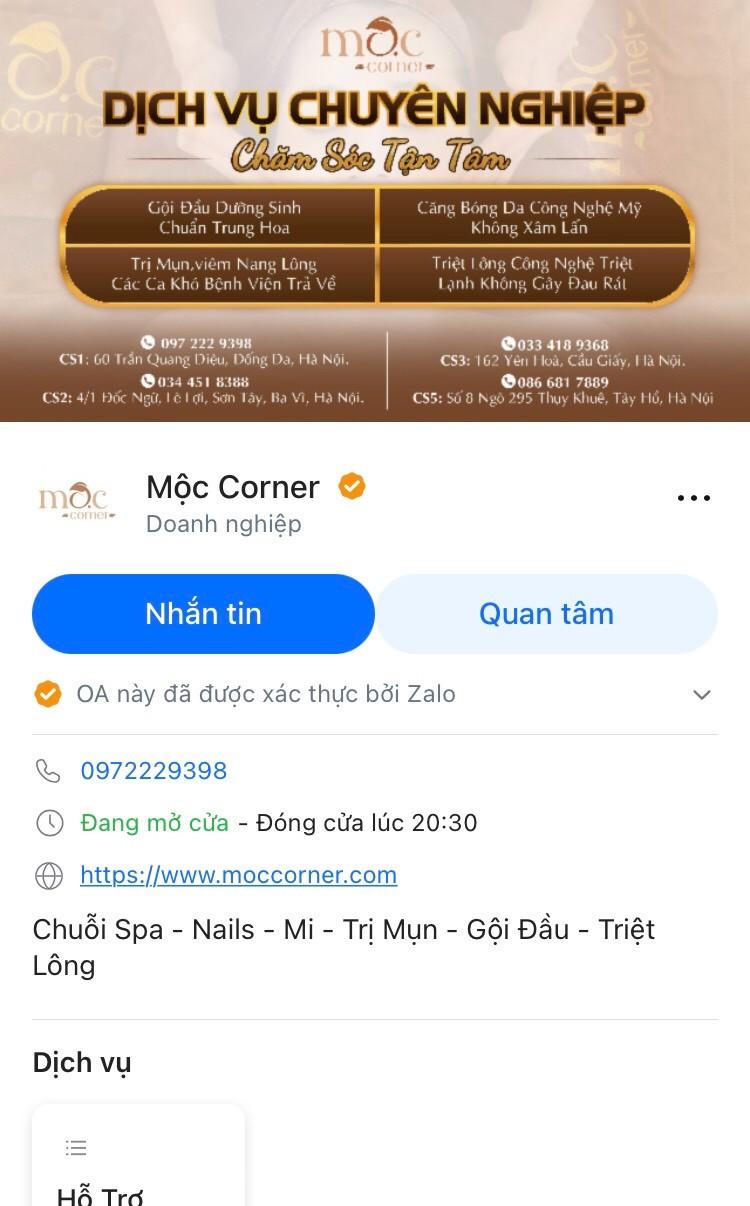This screenshot has width=750, height=1206.
Task: Expand the Zalo verification details chevron
Action: pos(702,694)
